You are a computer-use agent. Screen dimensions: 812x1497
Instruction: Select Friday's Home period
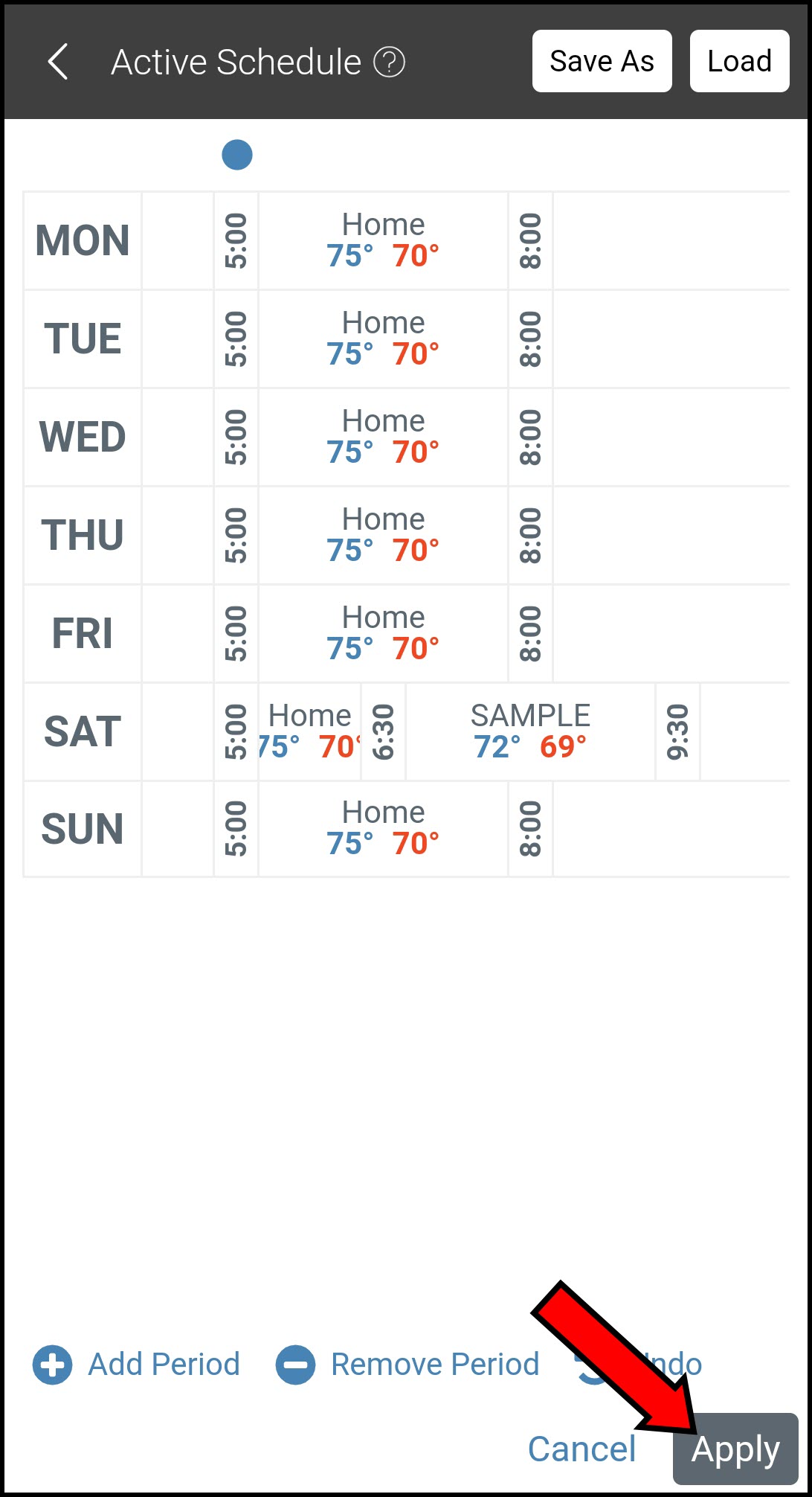coord(383,633)
